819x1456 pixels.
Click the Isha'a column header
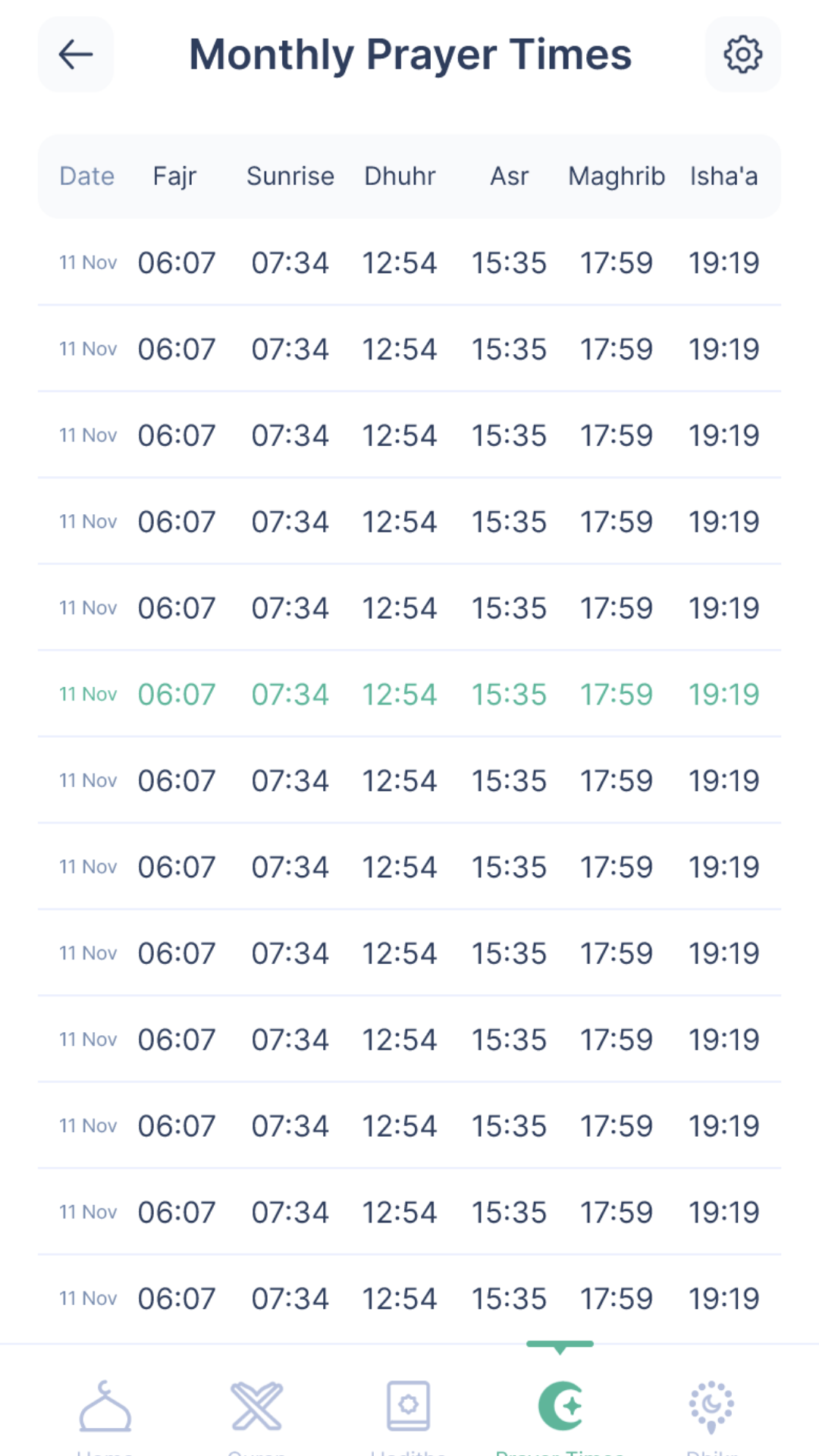[724, 176]
